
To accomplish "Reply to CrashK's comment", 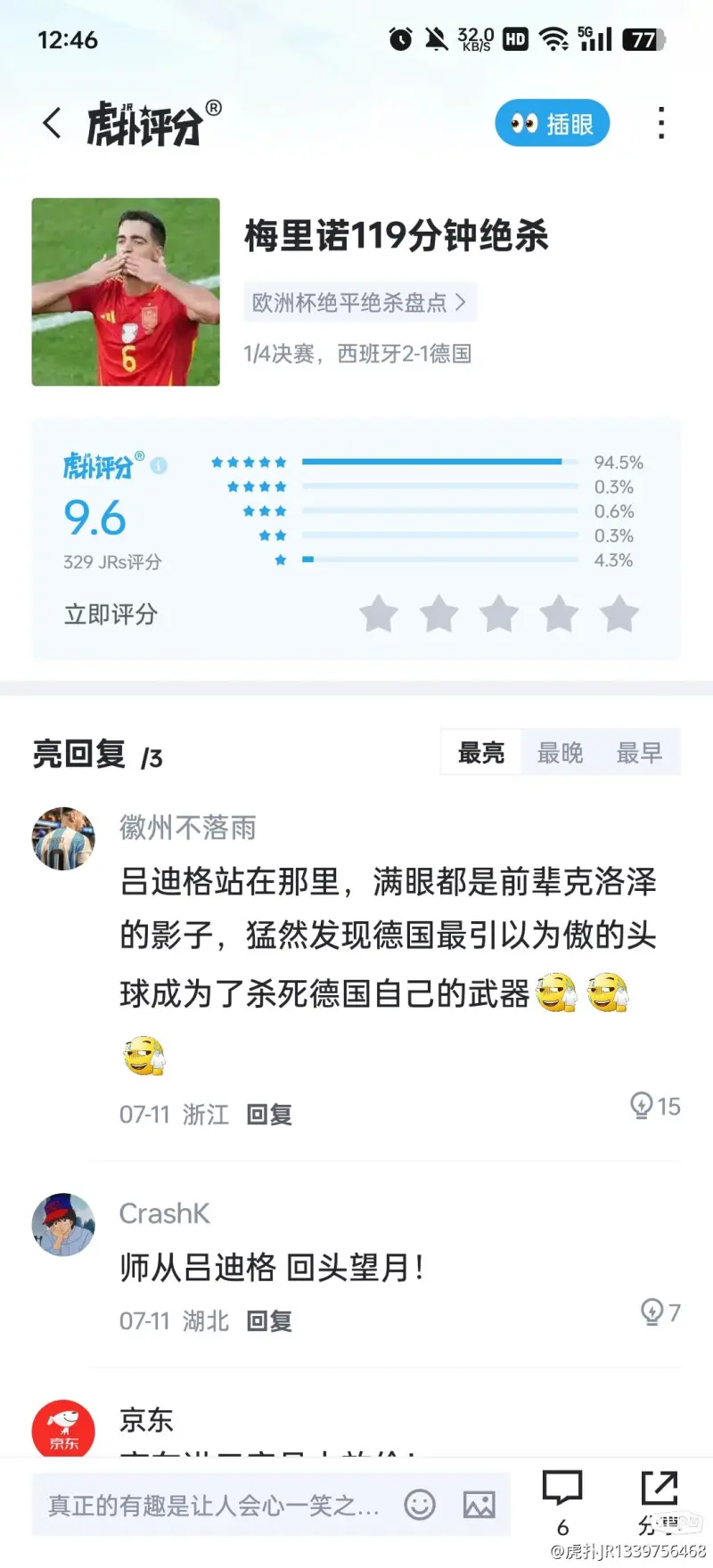I will click(x=269, y=1320).
